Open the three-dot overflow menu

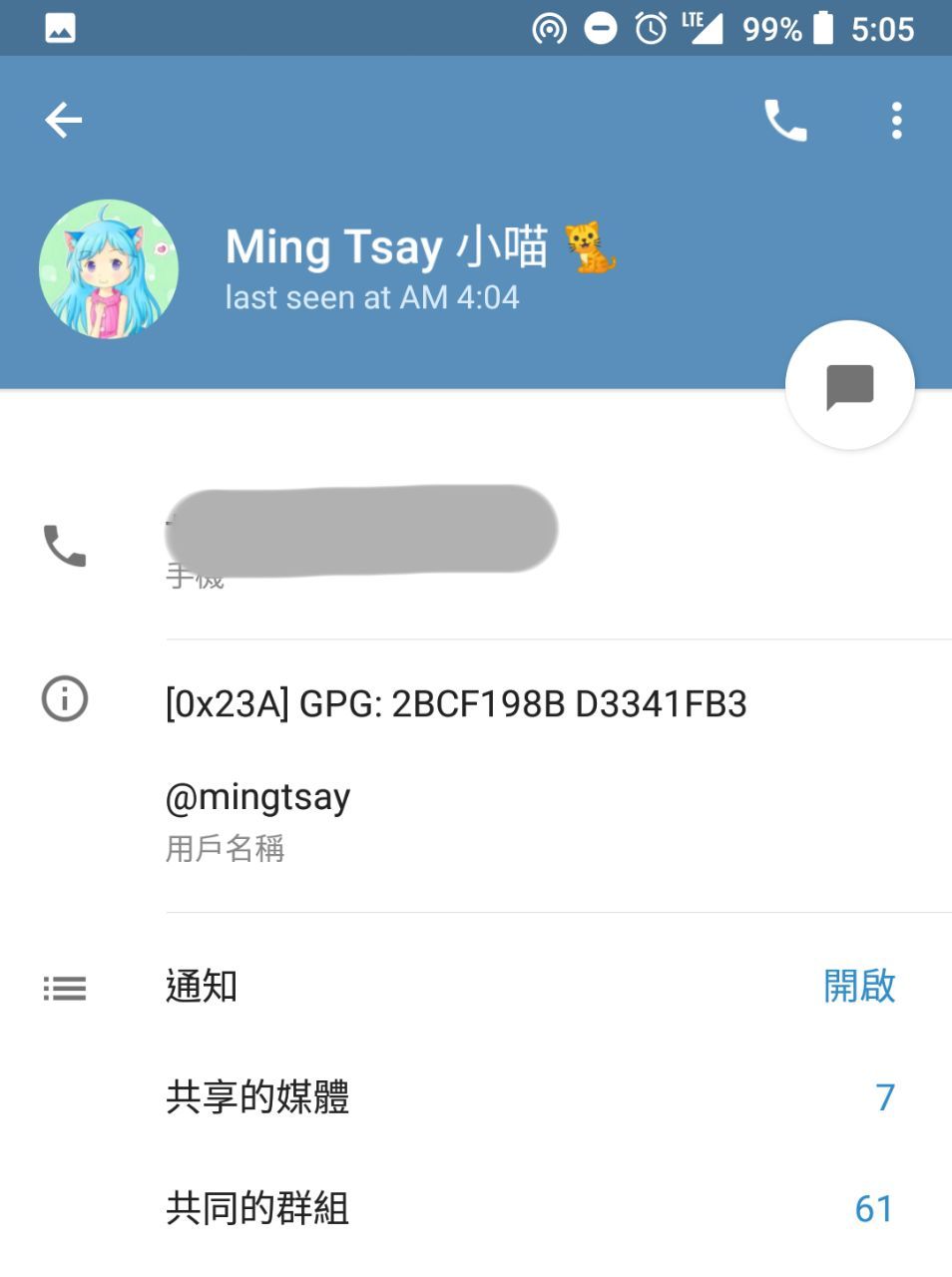pyautogui.click(x=896, y=121)
